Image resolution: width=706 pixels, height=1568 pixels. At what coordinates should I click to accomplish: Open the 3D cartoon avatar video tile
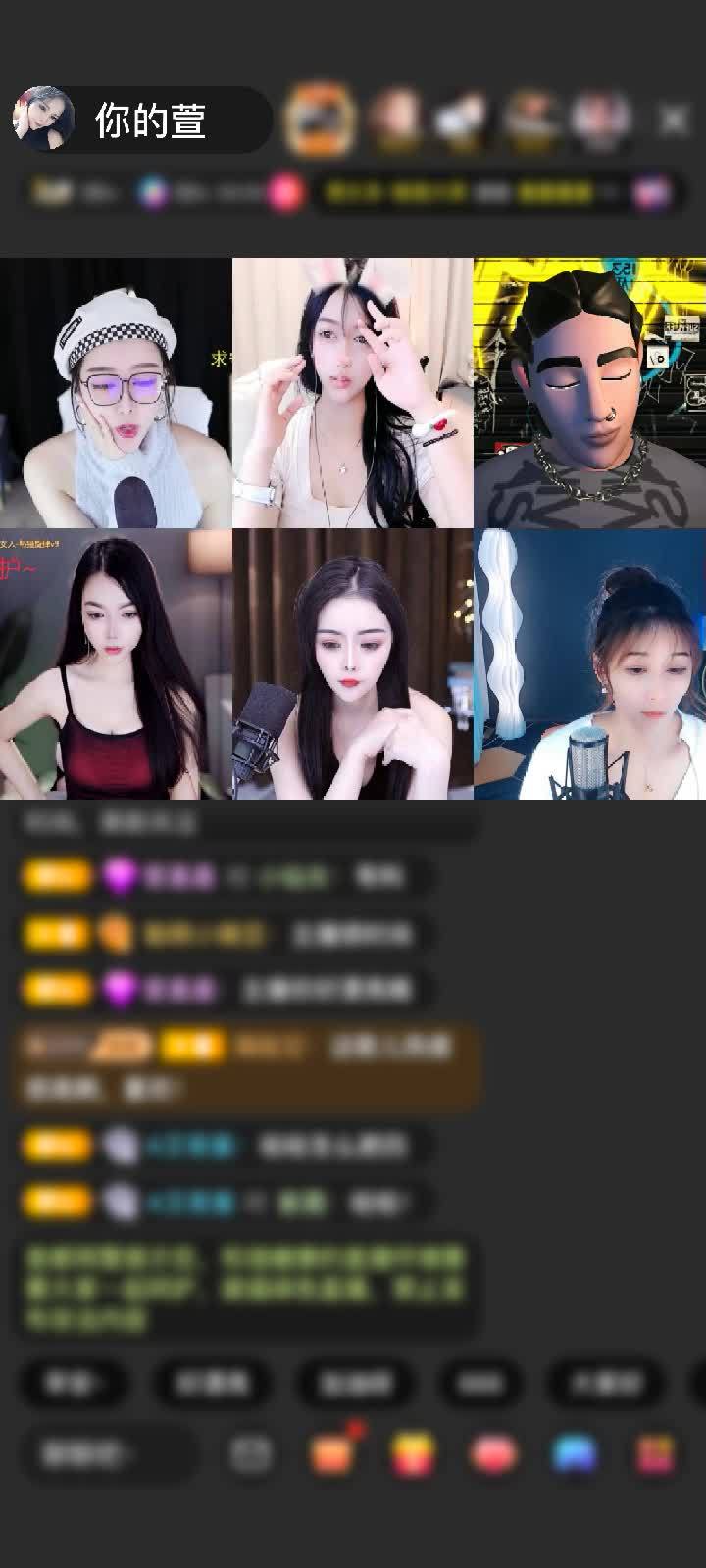point(589,394)
